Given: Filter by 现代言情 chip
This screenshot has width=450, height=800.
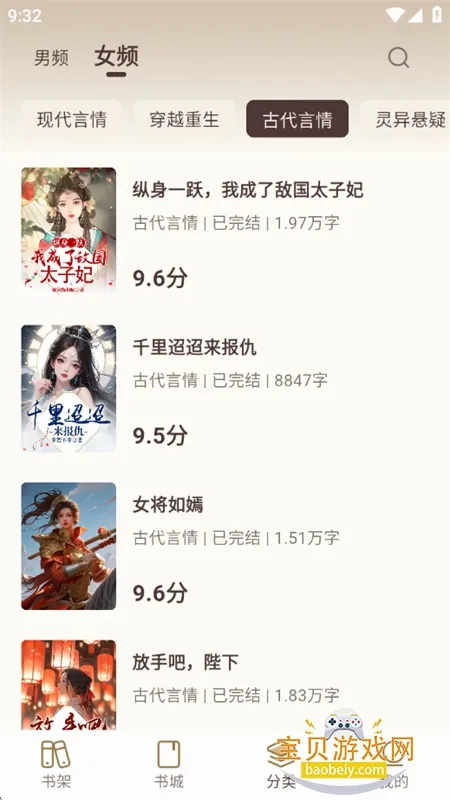Looking at the screenshot, I should 72,119.
